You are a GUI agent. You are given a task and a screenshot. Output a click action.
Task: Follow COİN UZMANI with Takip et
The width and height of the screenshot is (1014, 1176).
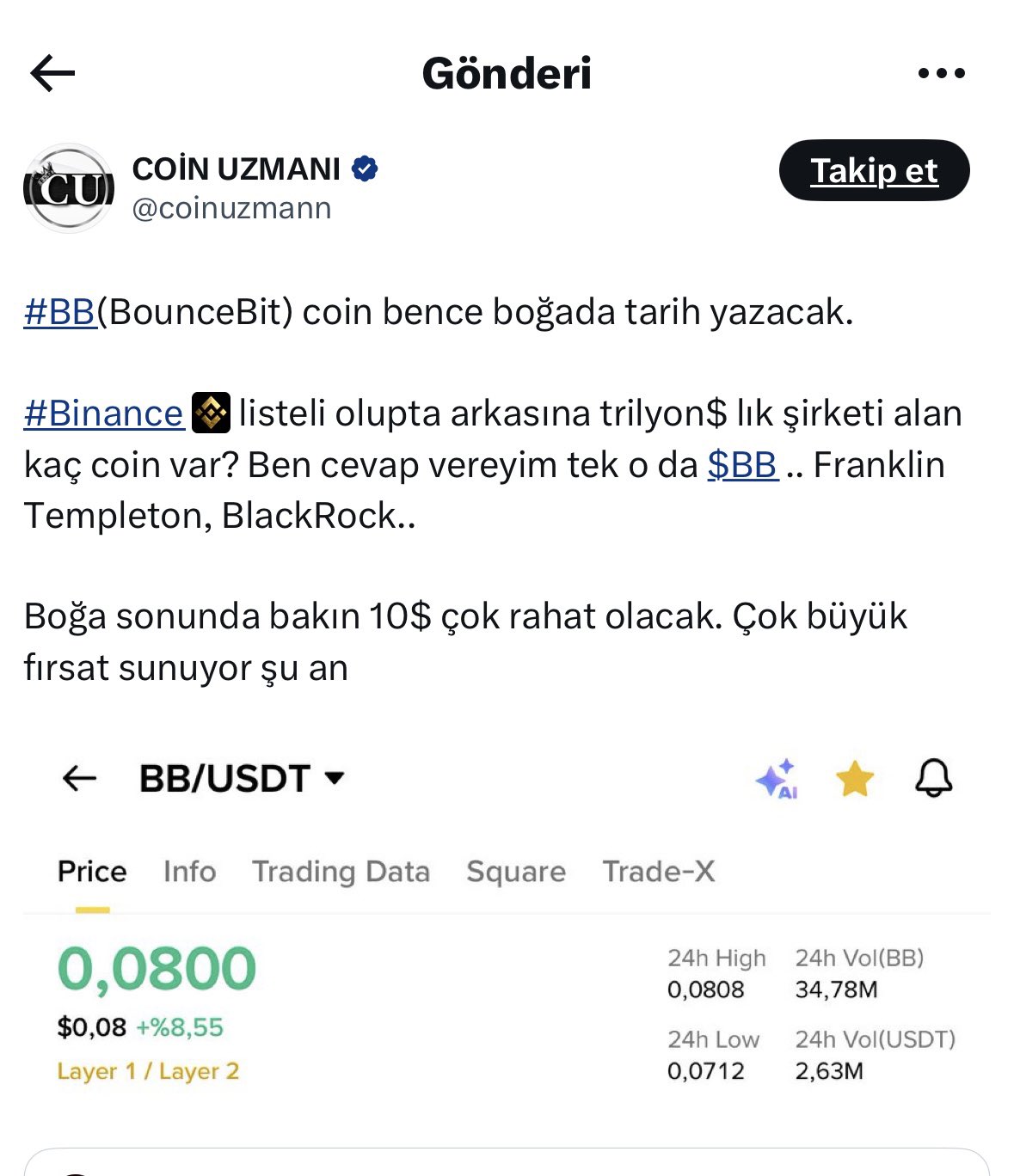point(874,170)
